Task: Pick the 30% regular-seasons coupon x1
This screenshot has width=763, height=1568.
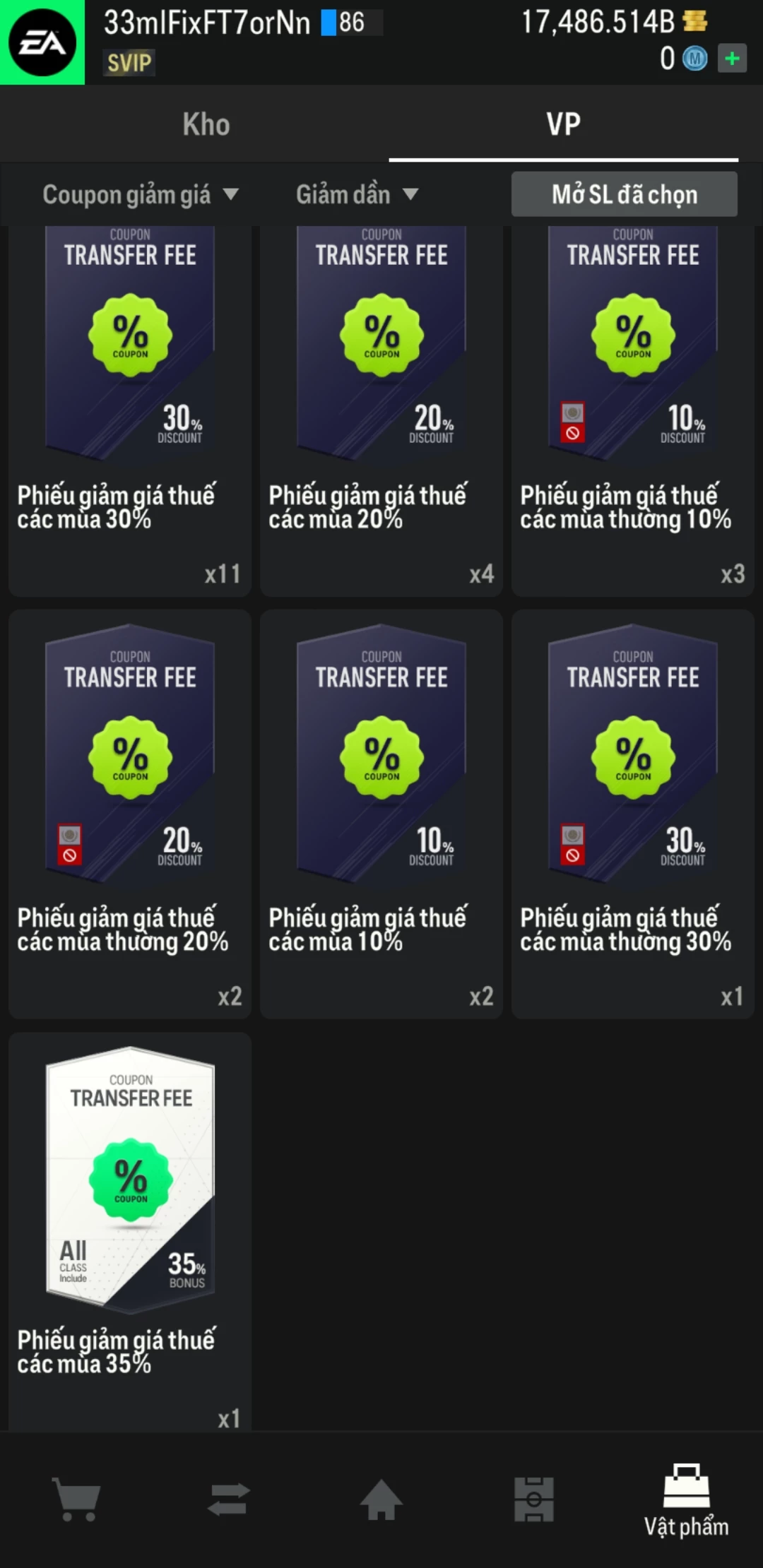Action: tap(633, 812)
